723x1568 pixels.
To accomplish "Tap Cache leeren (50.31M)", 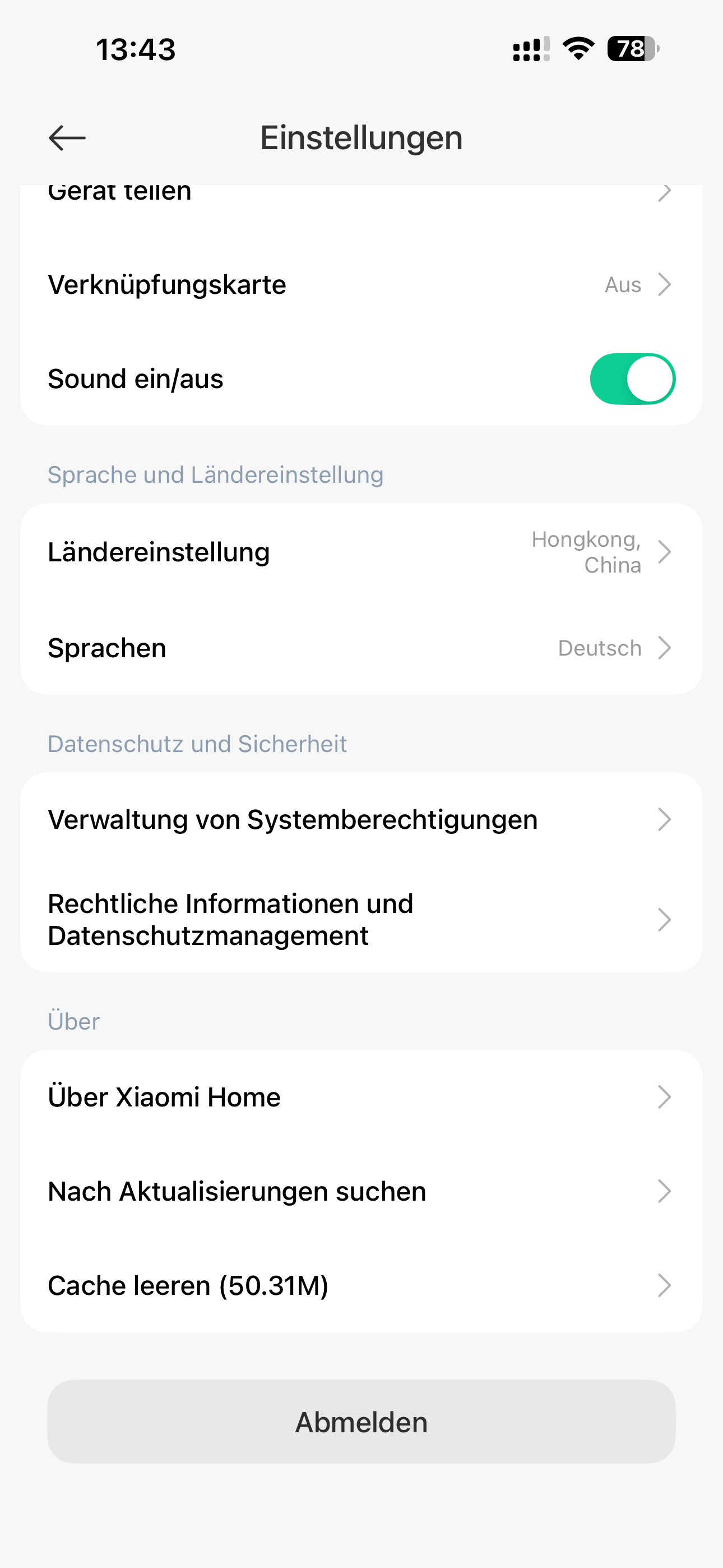I will coord(361,1285).
